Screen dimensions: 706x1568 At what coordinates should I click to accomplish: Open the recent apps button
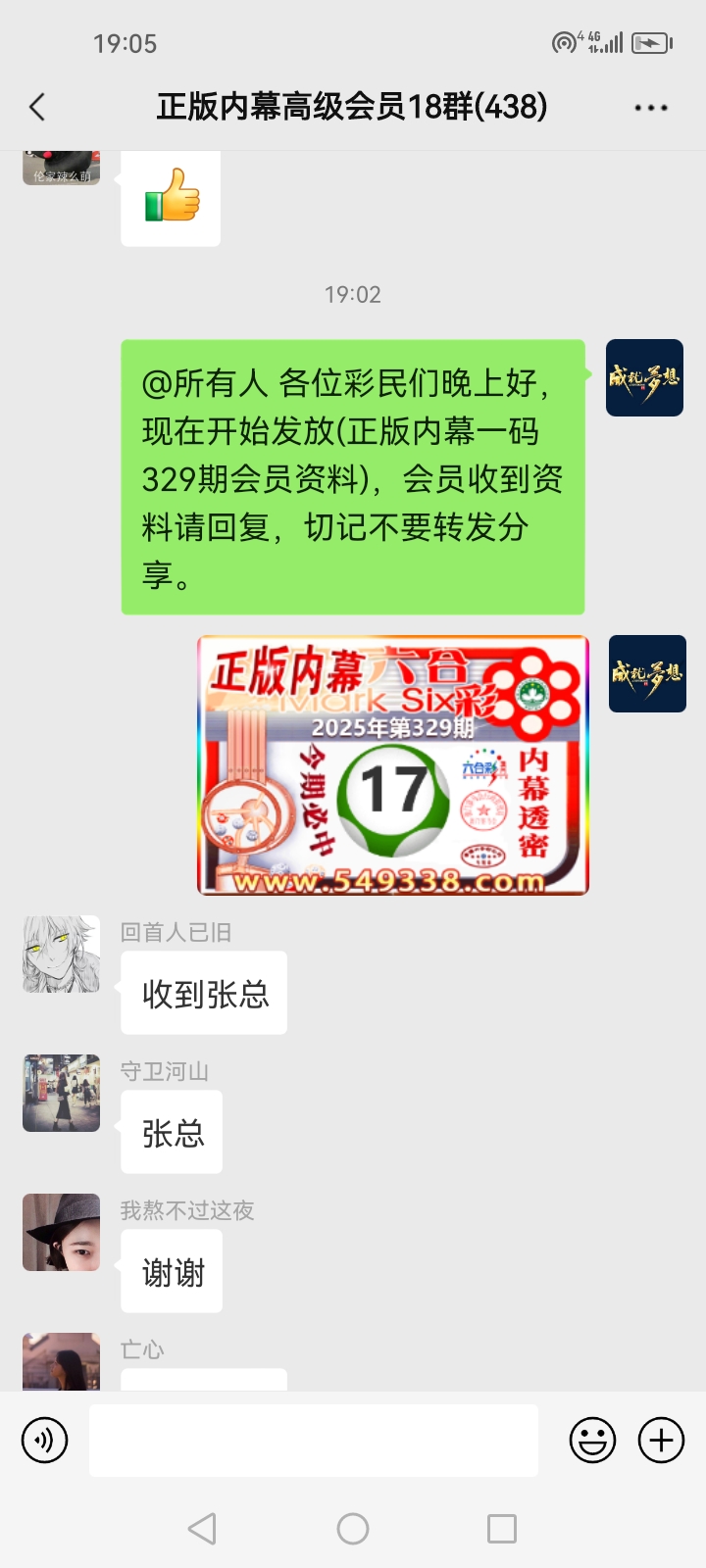click(x=502, y=1529)
